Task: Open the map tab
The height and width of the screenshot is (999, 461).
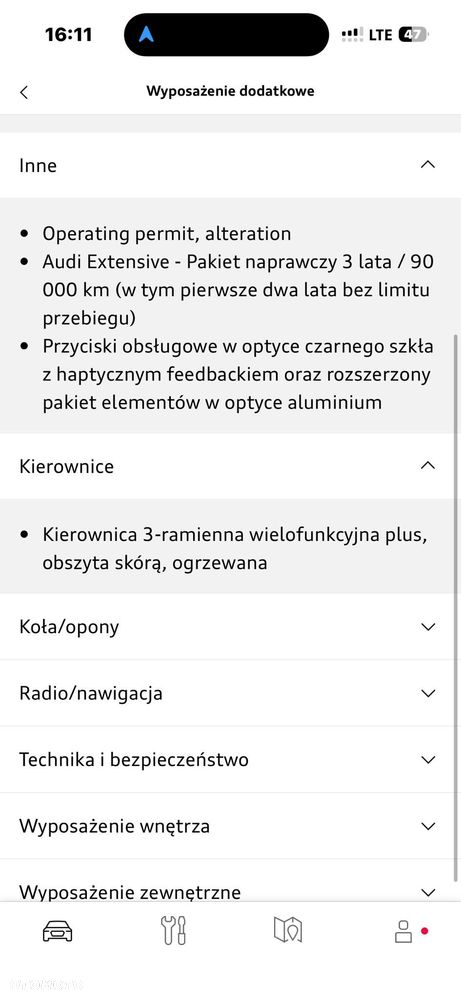Action: tap(288, 930)
